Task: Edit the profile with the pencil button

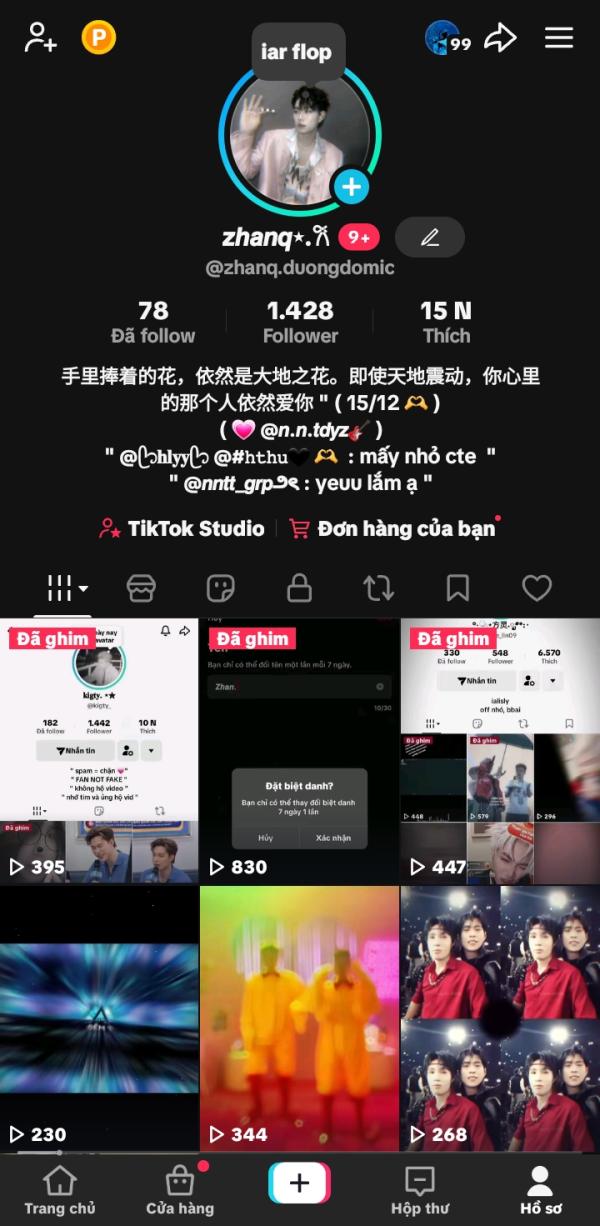Action: pos(430,237)
